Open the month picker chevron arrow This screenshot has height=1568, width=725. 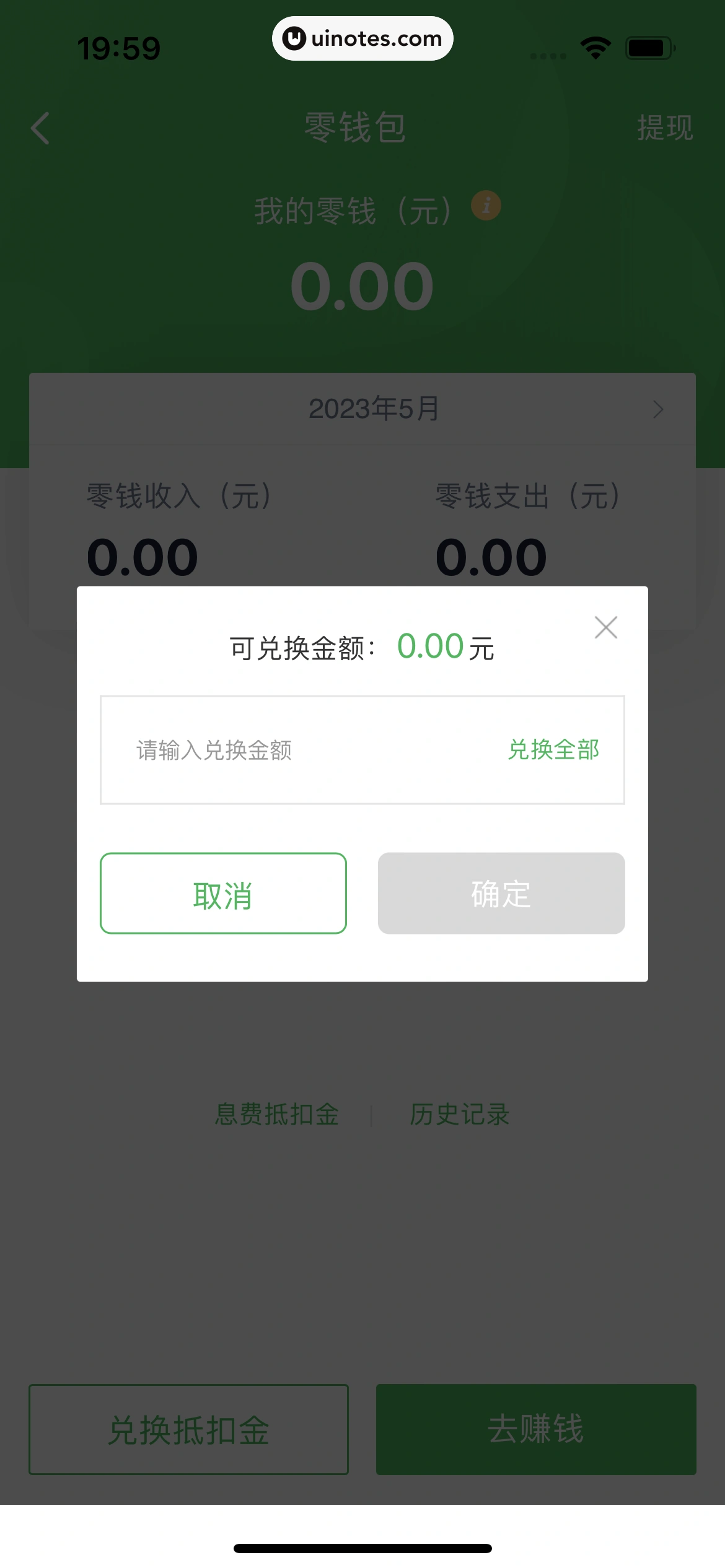(658, 409)
